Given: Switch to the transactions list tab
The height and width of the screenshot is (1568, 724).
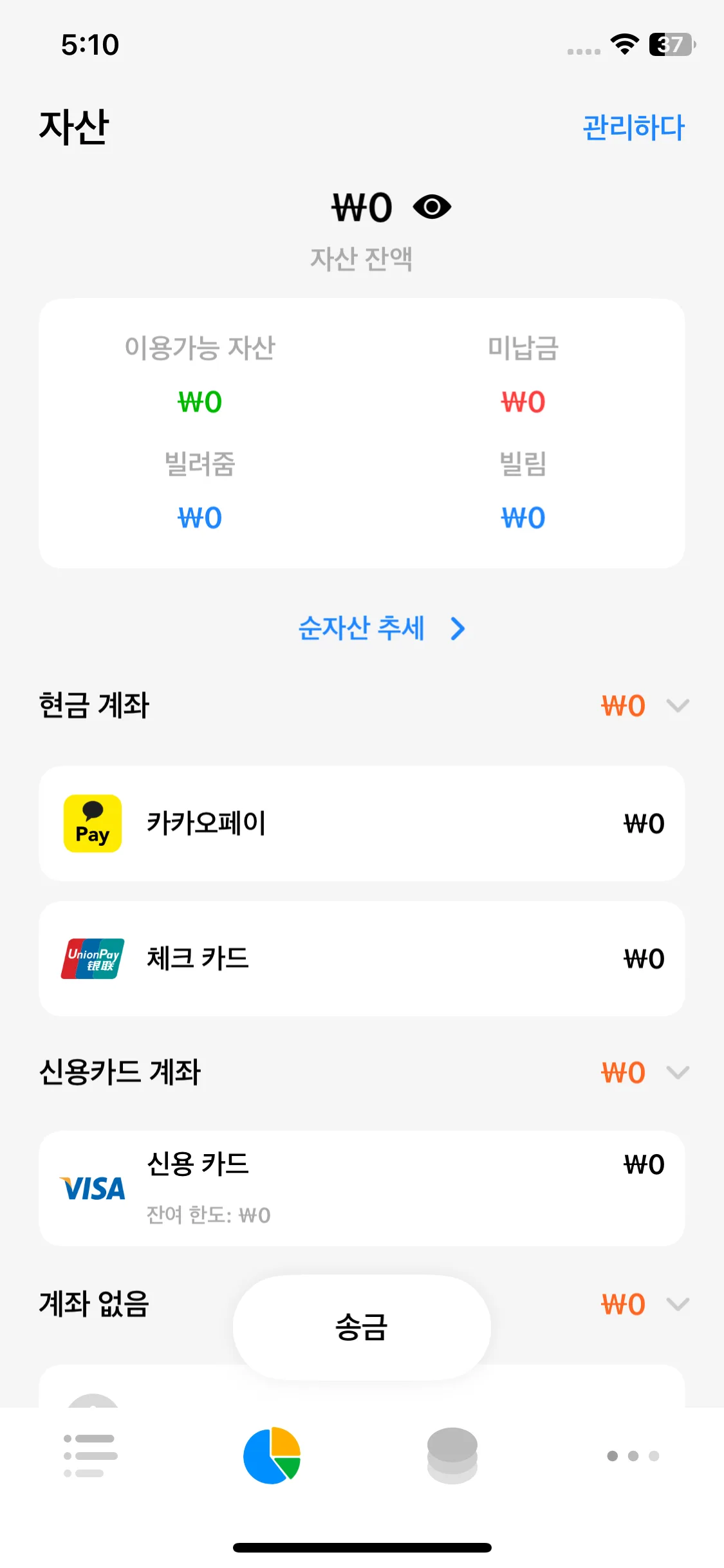Looking at the screenshot, I should [x=91, y=1455].
